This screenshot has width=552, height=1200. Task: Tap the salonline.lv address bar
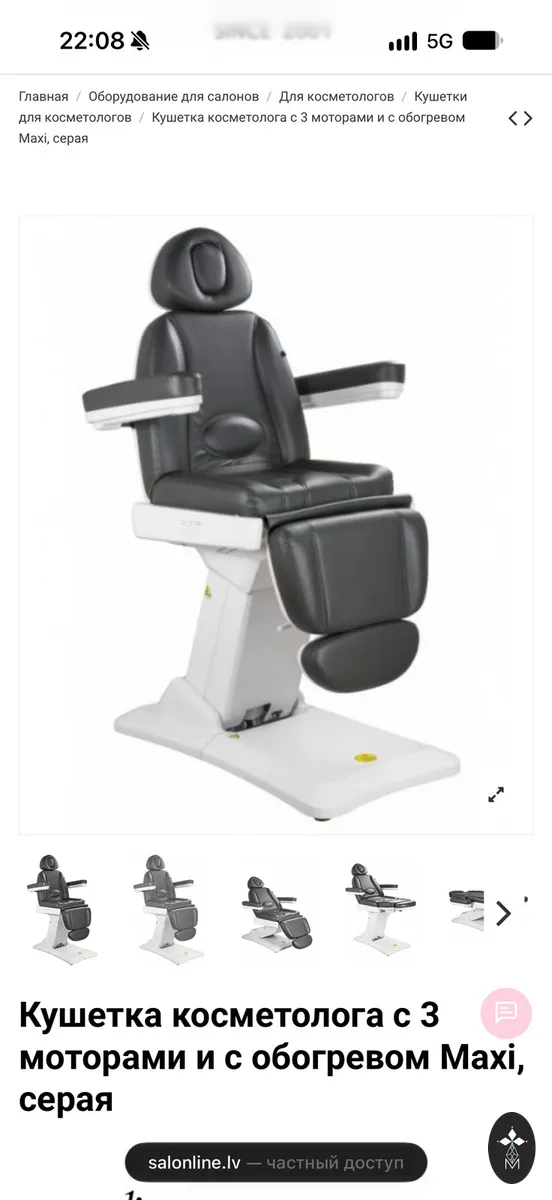(x=276, y=1163)
